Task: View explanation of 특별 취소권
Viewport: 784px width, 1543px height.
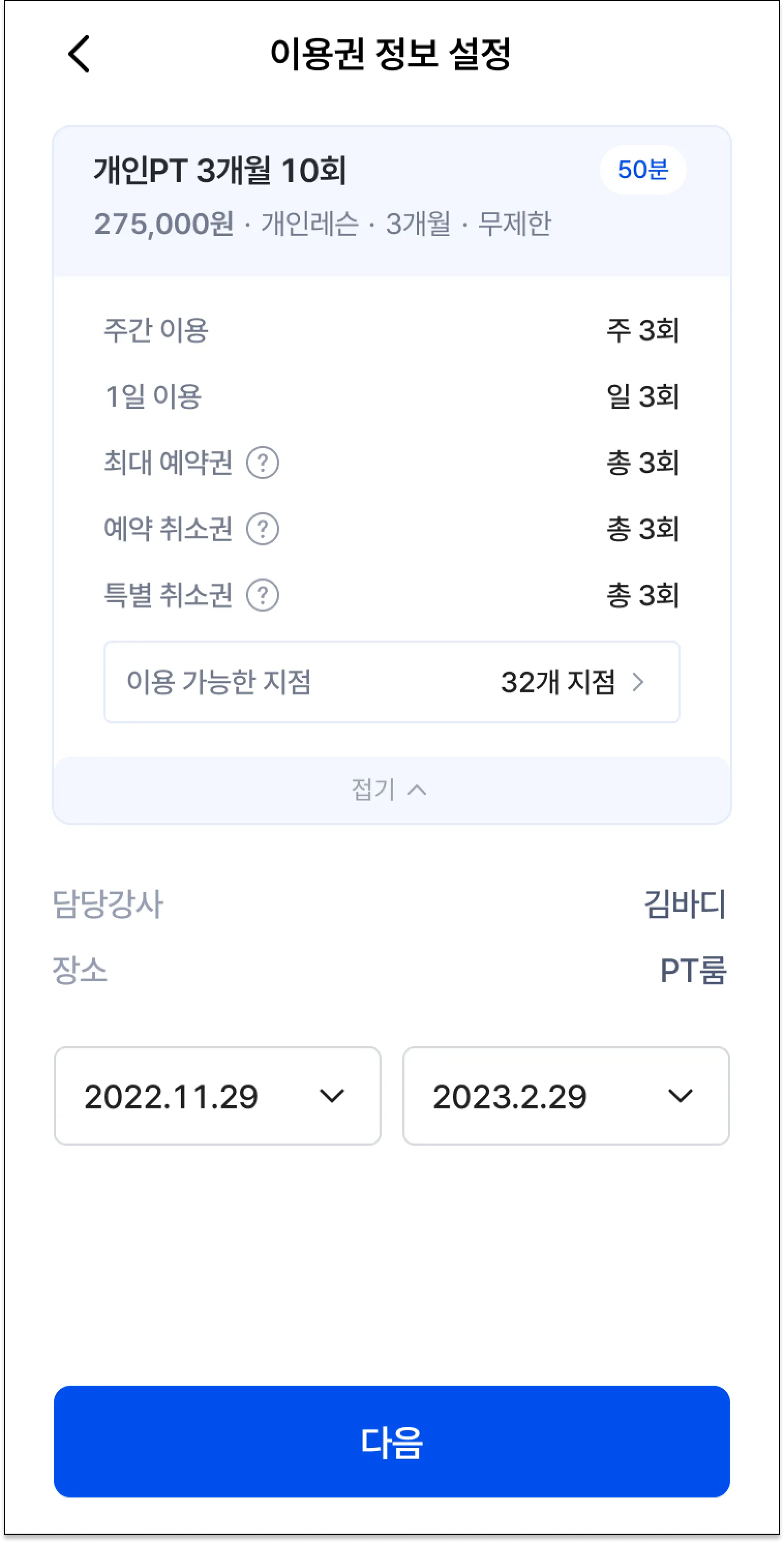Action: 263,596
